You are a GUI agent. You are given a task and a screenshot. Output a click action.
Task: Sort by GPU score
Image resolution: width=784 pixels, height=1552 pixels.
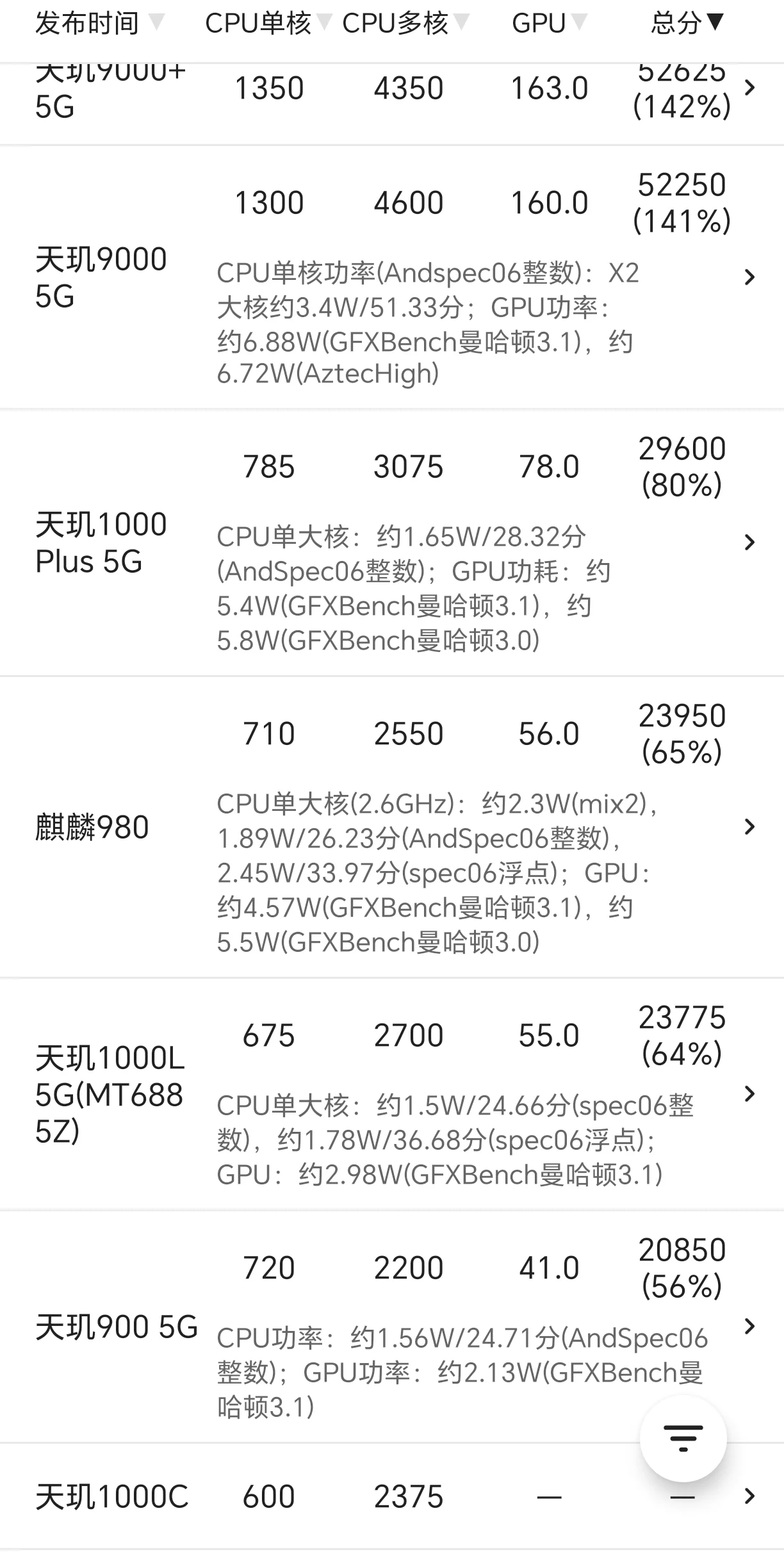[548, 24]
